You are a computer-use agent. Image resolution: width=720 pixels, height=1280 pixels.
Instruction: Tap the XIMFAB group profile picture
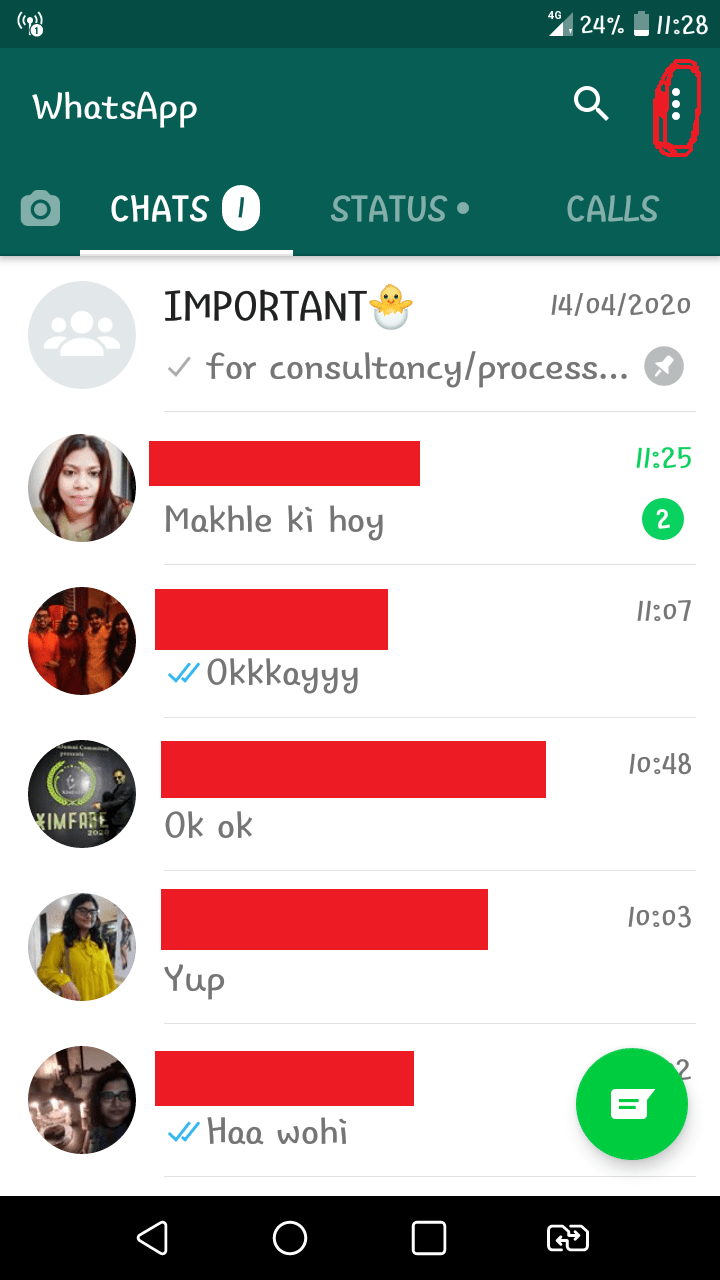(81, 793)
